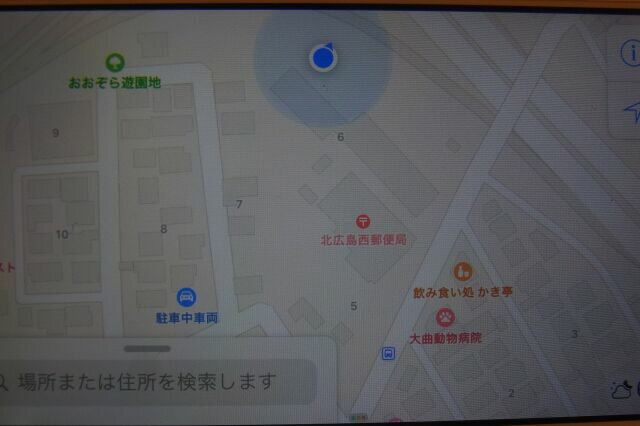Open the place or address search field
The image size is (640, 426).
click(160, 381)
